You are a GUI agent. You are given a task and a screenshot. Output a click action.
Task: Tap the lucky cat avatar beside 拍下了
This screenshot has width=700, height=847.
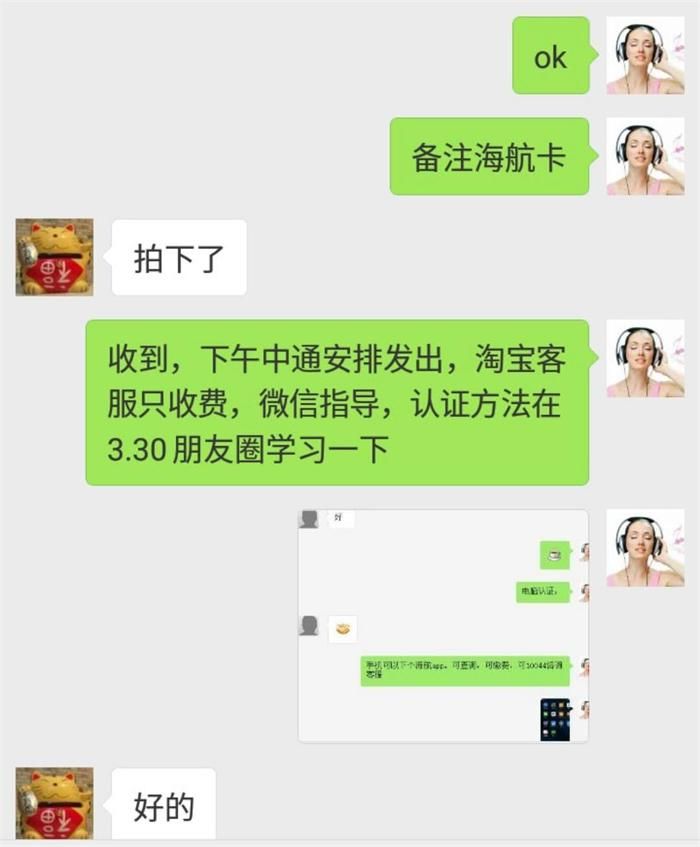54,257
